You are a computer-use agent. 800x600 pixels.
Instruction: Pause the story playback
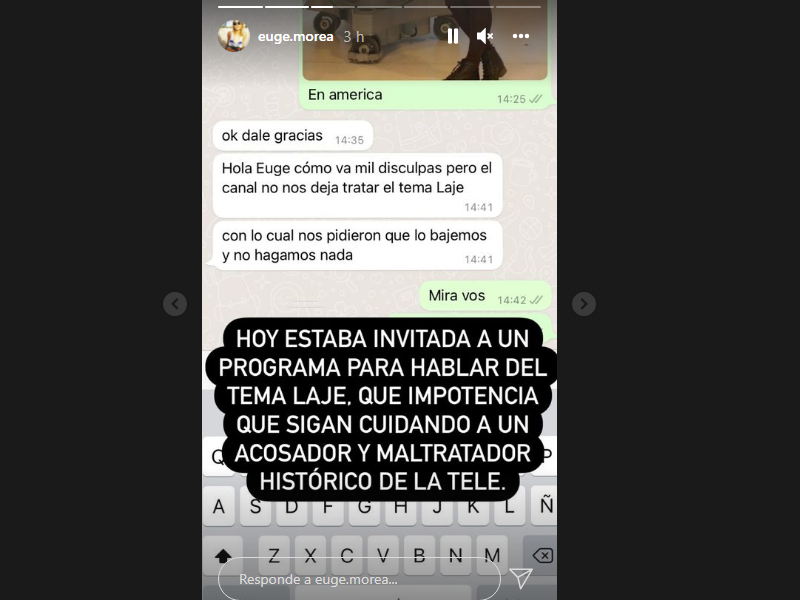453,36
